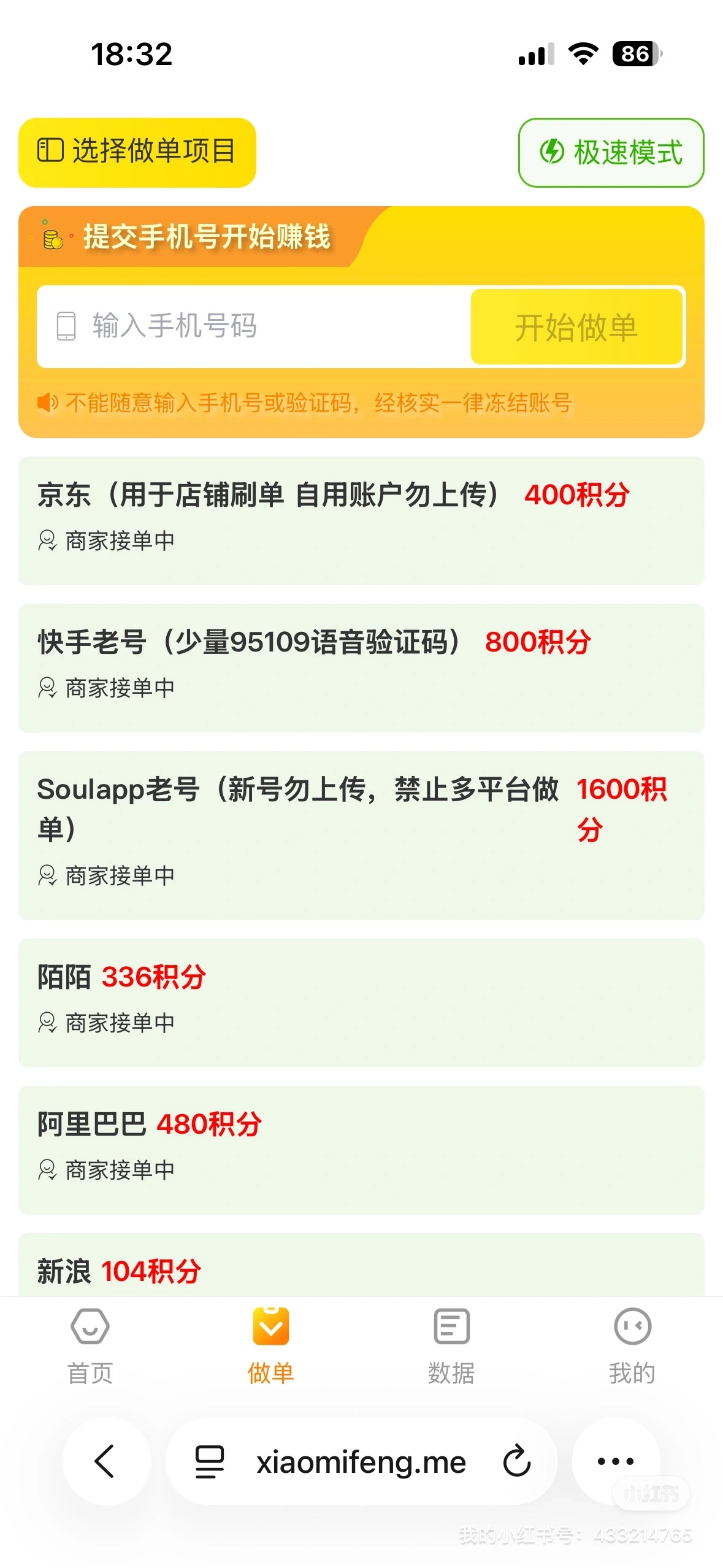The width and height of the screenshot is (723, 1568).
Task: Tap the xiaomifeng.me address bar
Action: 361,1462
